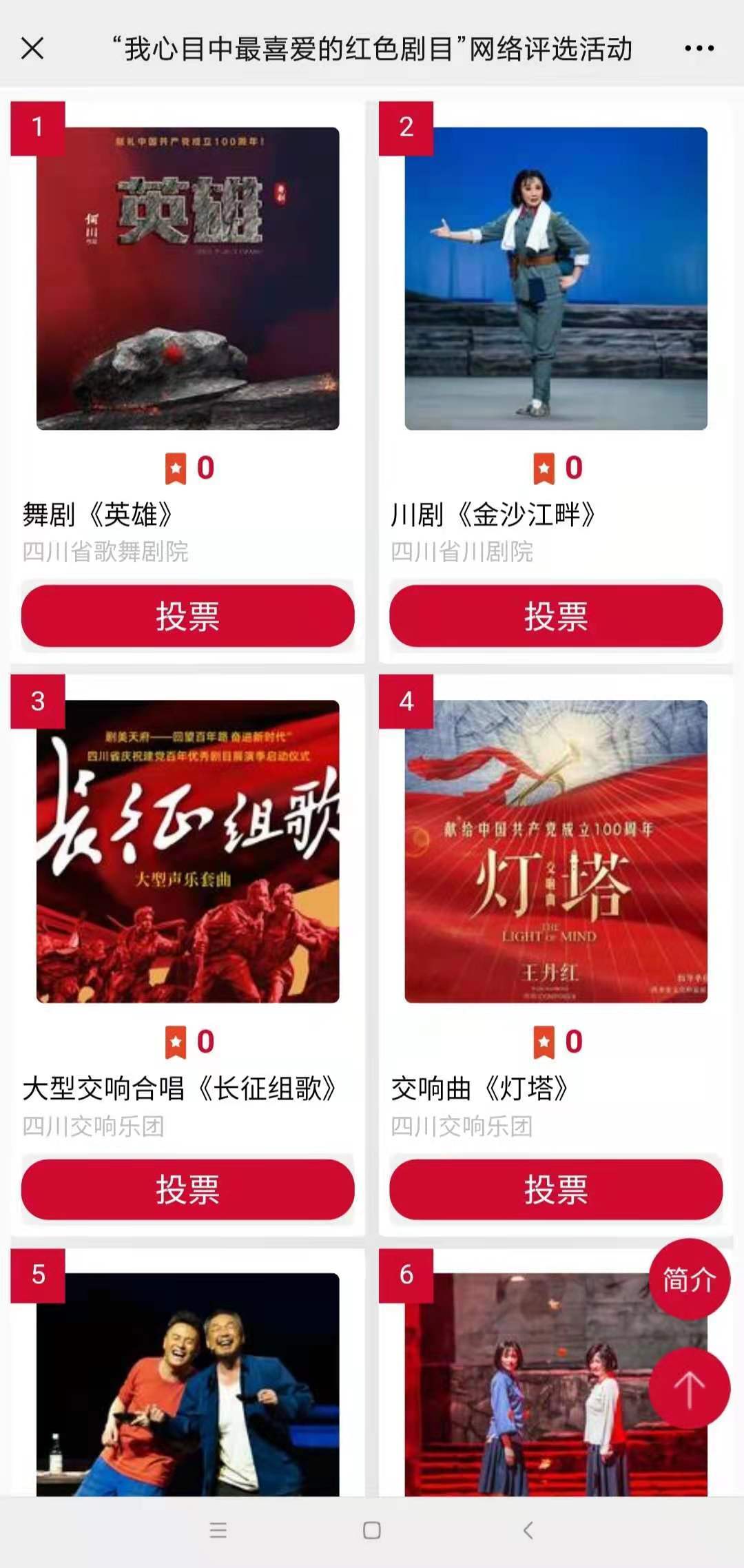Open the 英雄 poster thumbnail

pos(187,278)
